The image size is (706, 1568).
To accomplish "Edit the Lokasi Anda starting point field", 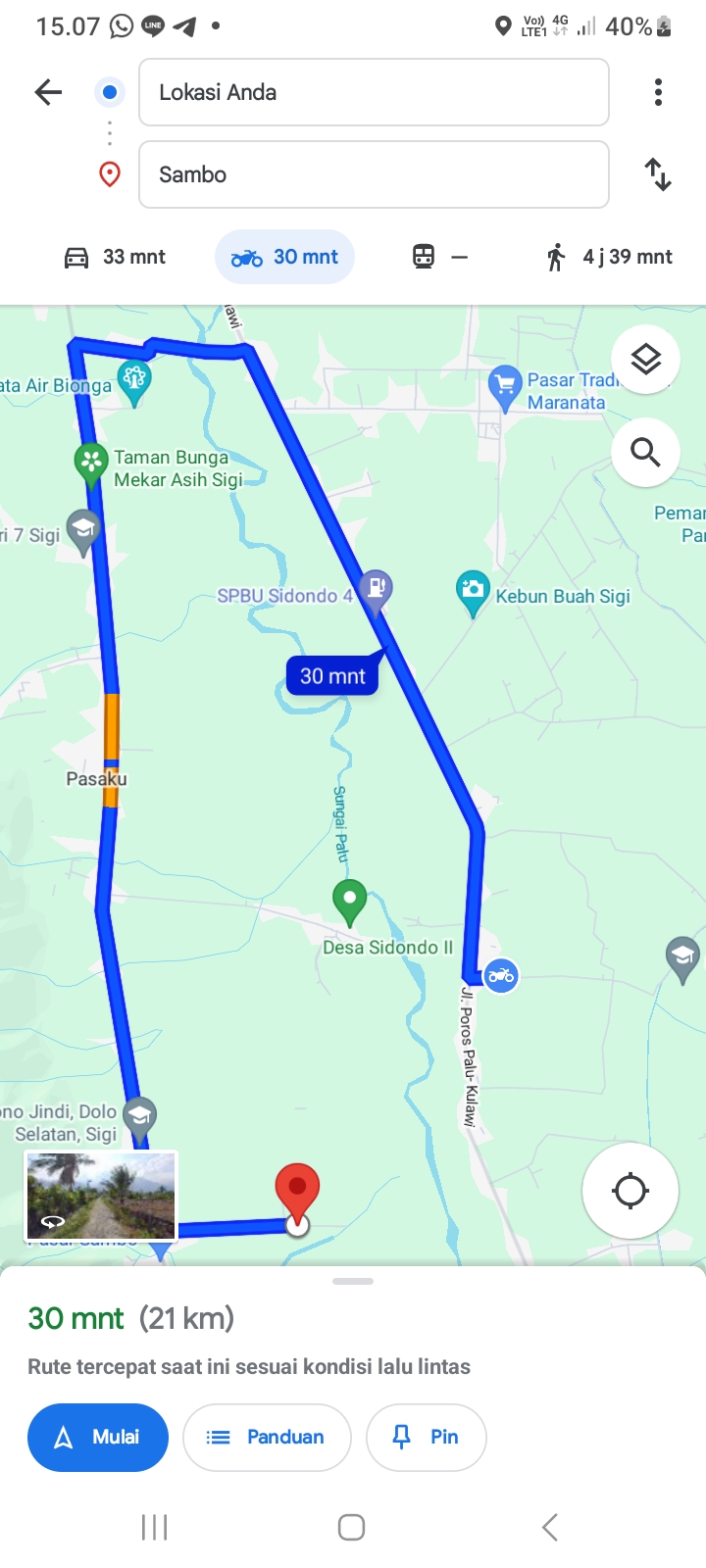I will pyautogui.click(x=374, y=92).
